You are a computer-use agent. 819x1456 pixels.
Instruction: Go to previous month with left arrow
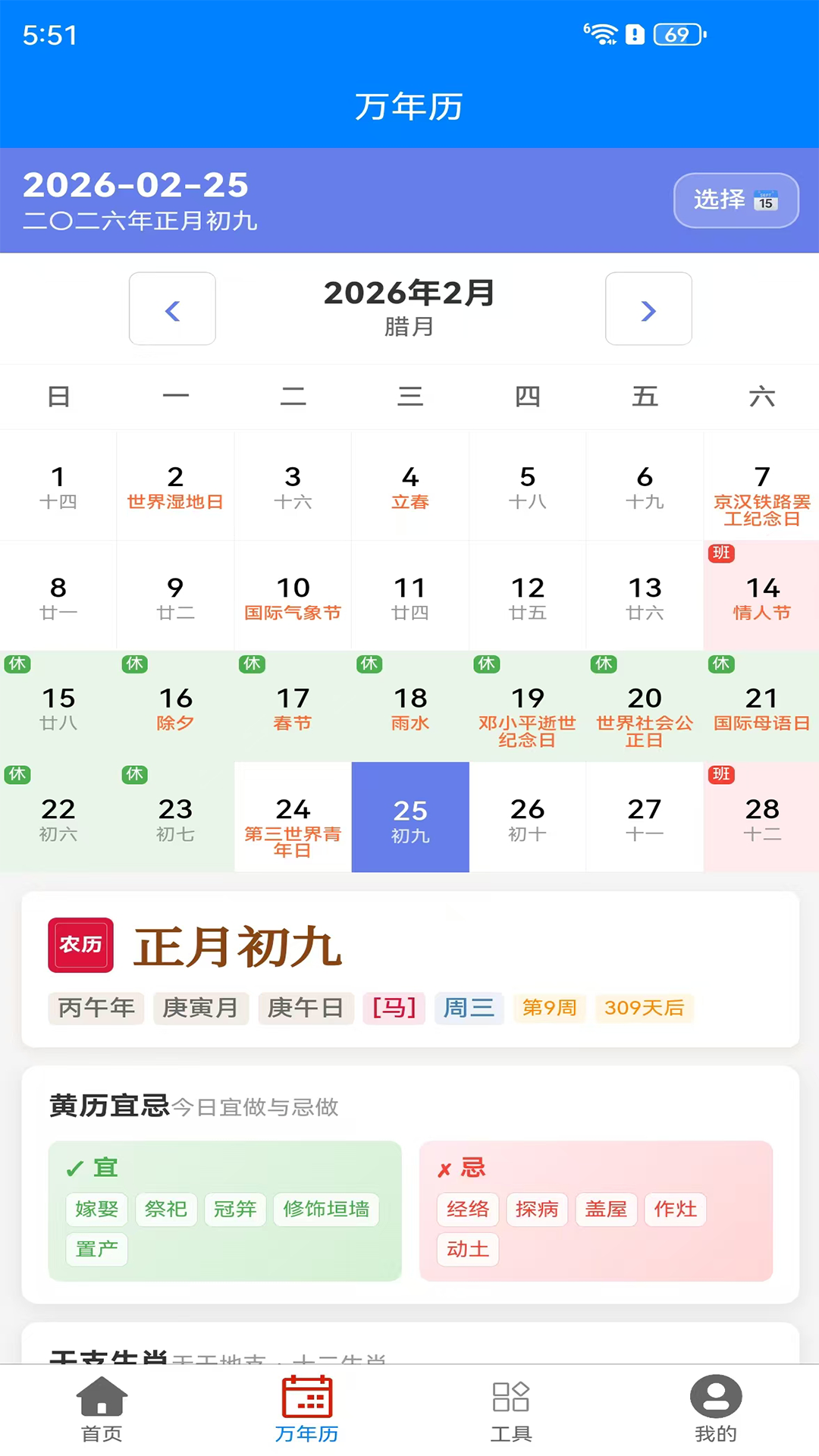(172, 309)
